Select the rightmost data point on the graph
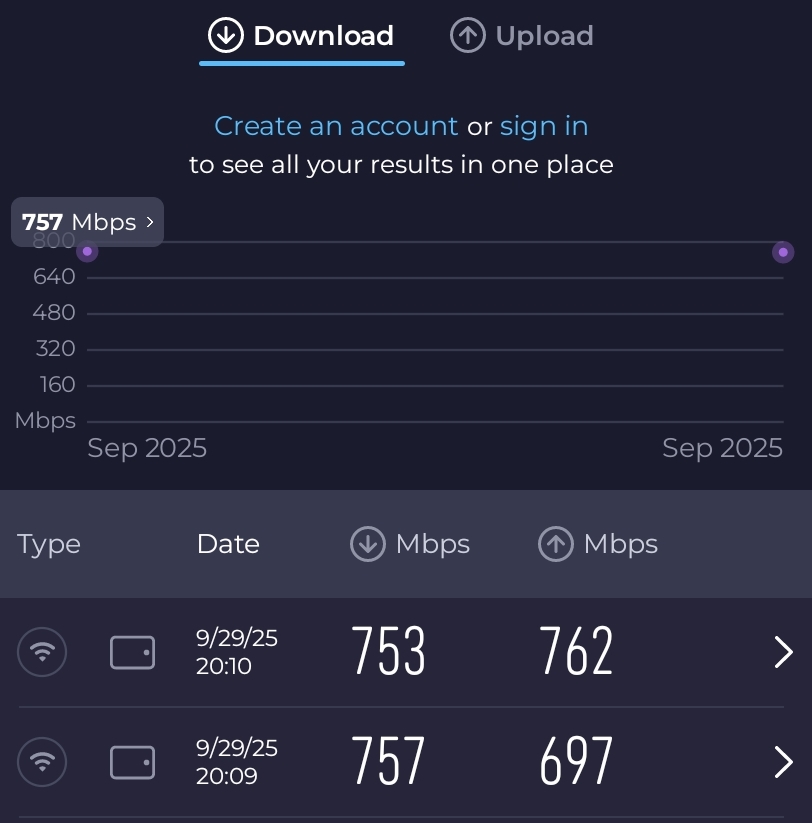This screenshot has width=812, height=823. tap(783, 252)
